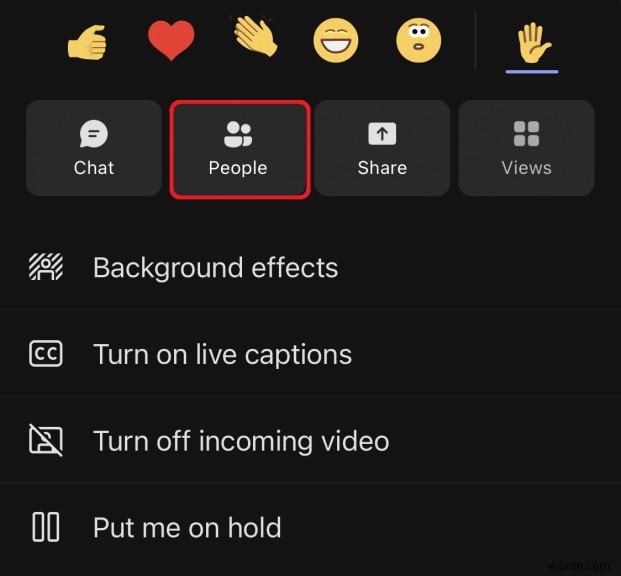Show the People list
621x576 pixels.
pos(238,148)
